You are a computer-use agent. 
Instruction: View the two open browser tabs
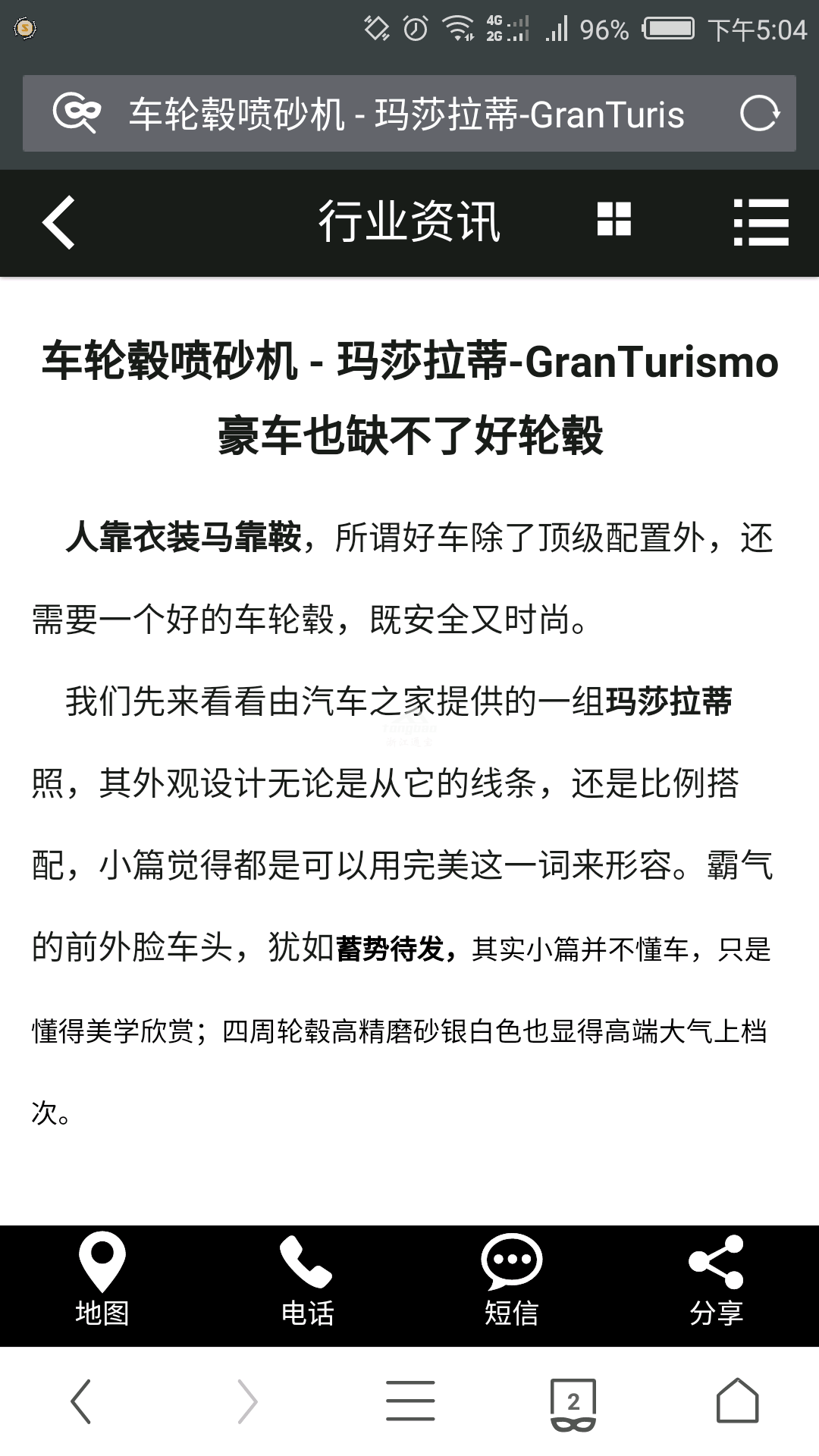click(573, 1403)
